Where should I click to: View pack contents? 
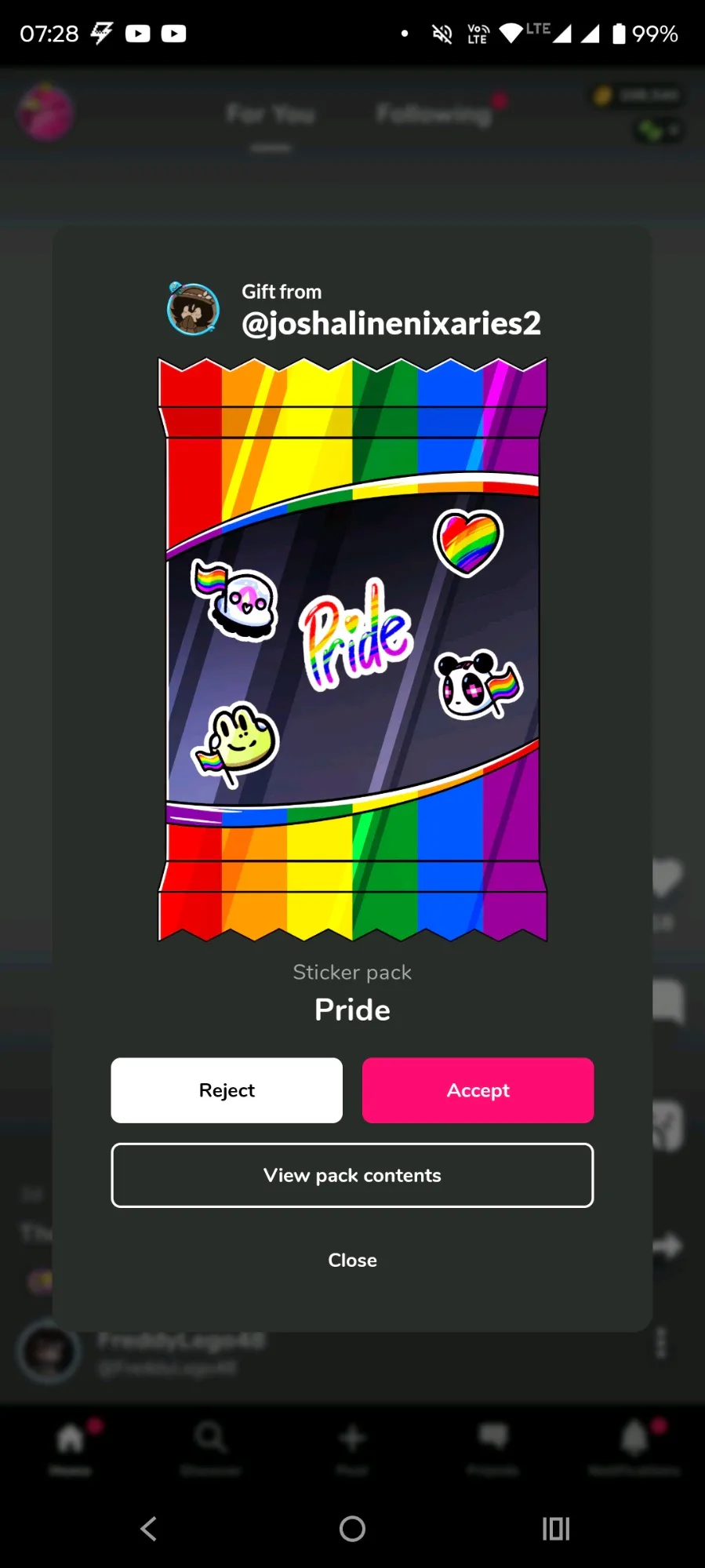coord(352,1175)
